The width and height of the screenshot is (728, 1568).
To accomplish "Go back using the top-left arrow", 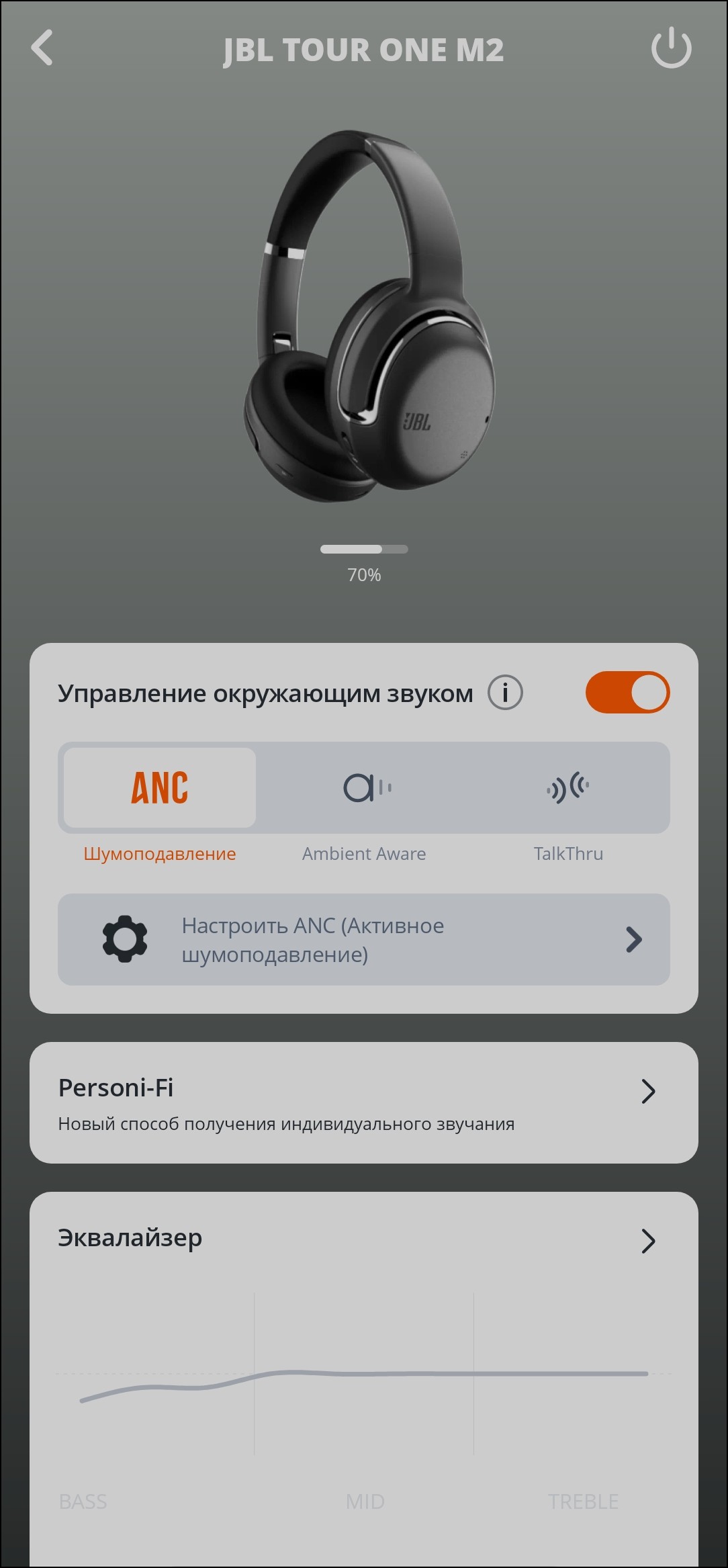I will 42,48.
